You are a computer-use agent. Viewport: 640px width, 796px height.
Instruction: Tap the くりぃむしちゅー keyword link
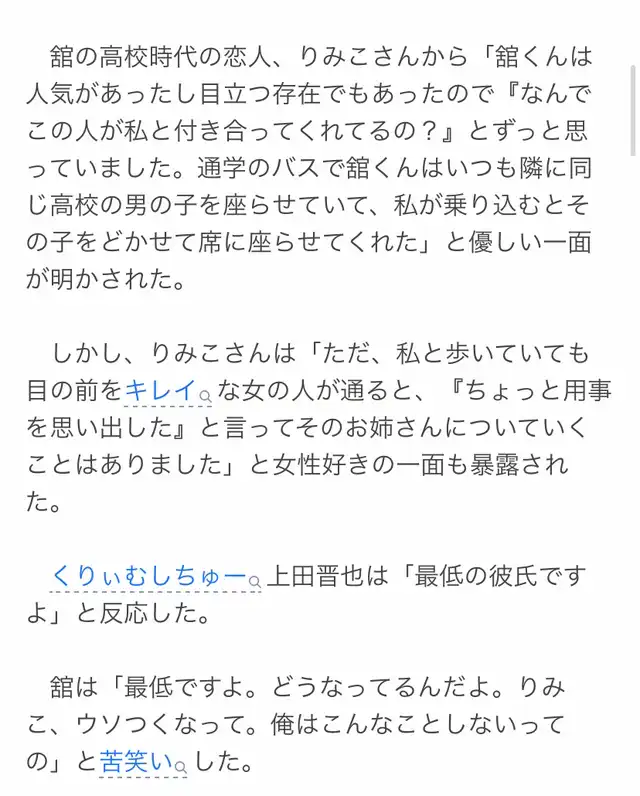[155, 577]
